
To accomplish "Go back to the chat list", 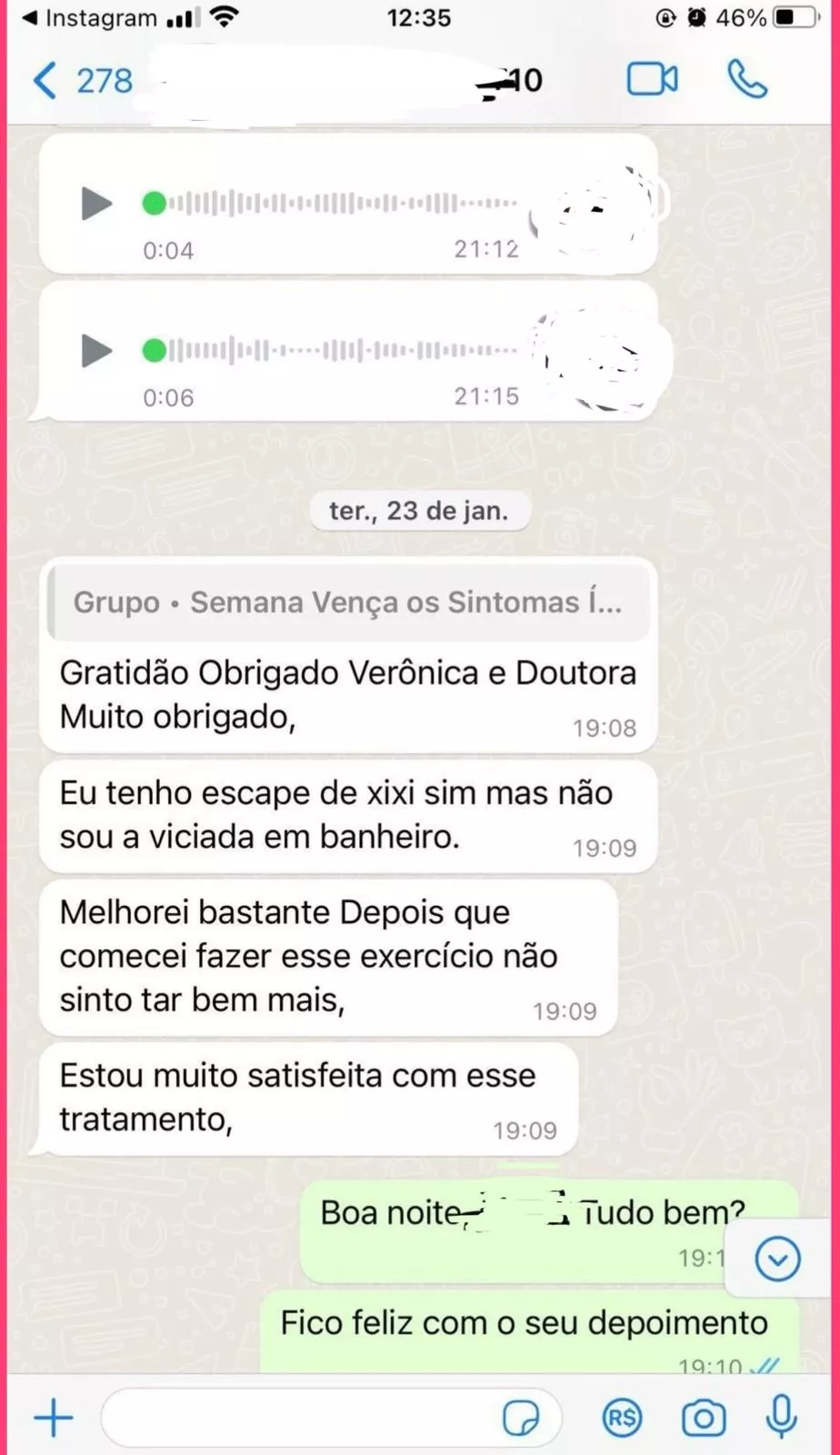I will click(x=45, y=81).
